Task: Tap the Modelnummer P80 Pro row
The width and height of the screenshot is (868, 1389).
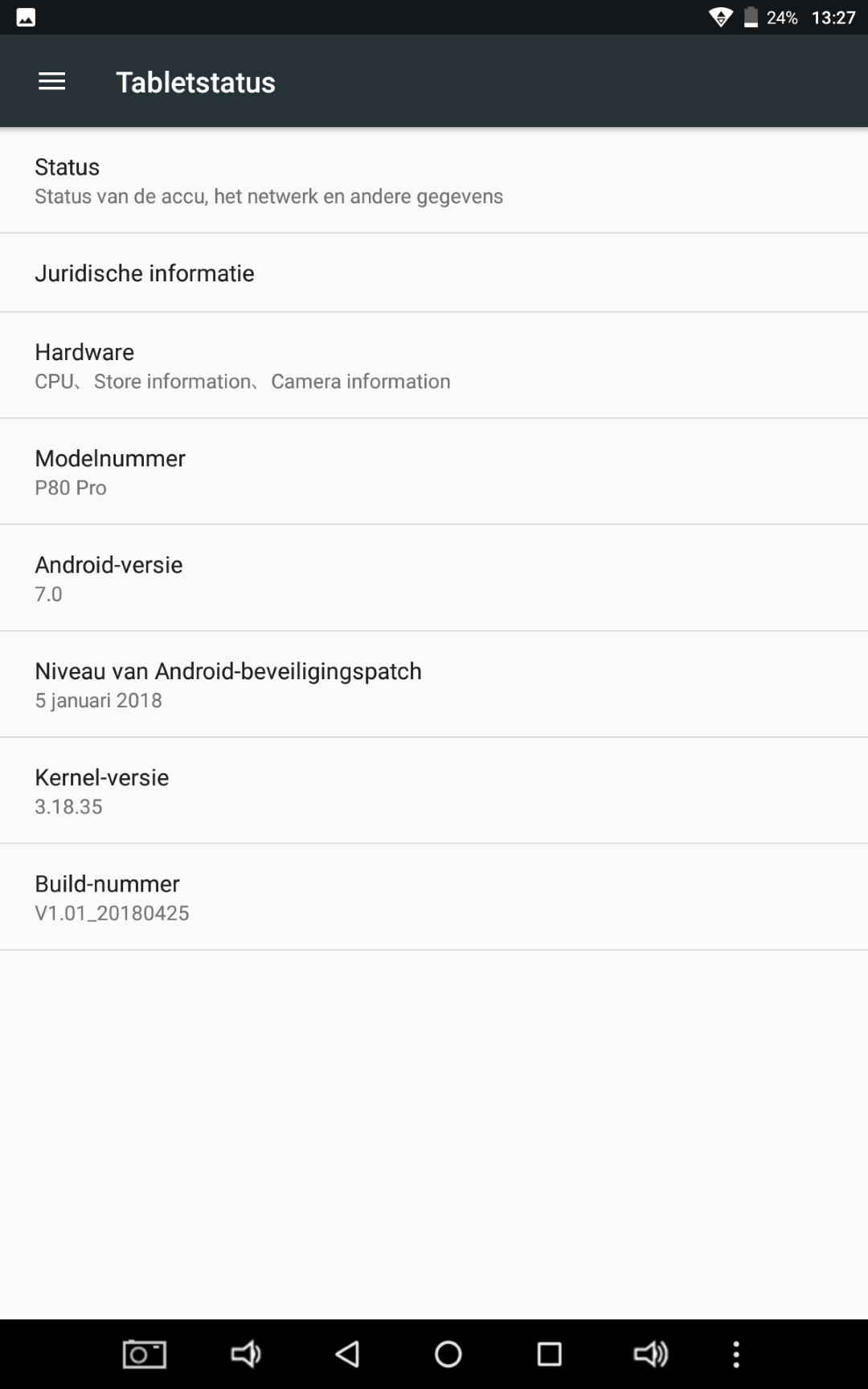Action: [434, 472]
